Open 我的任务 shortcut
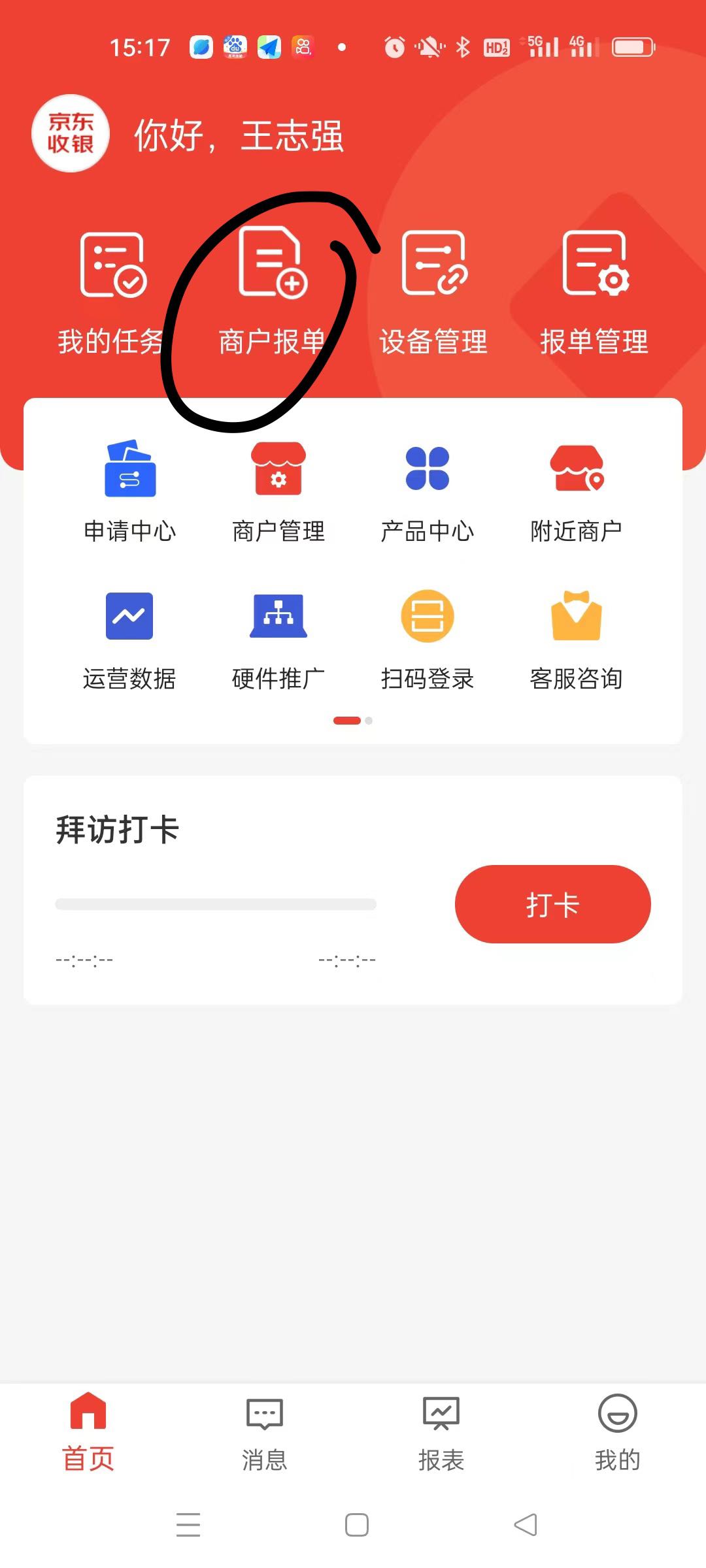This screenshot has width=706, height=1568. tap(112, 294)
